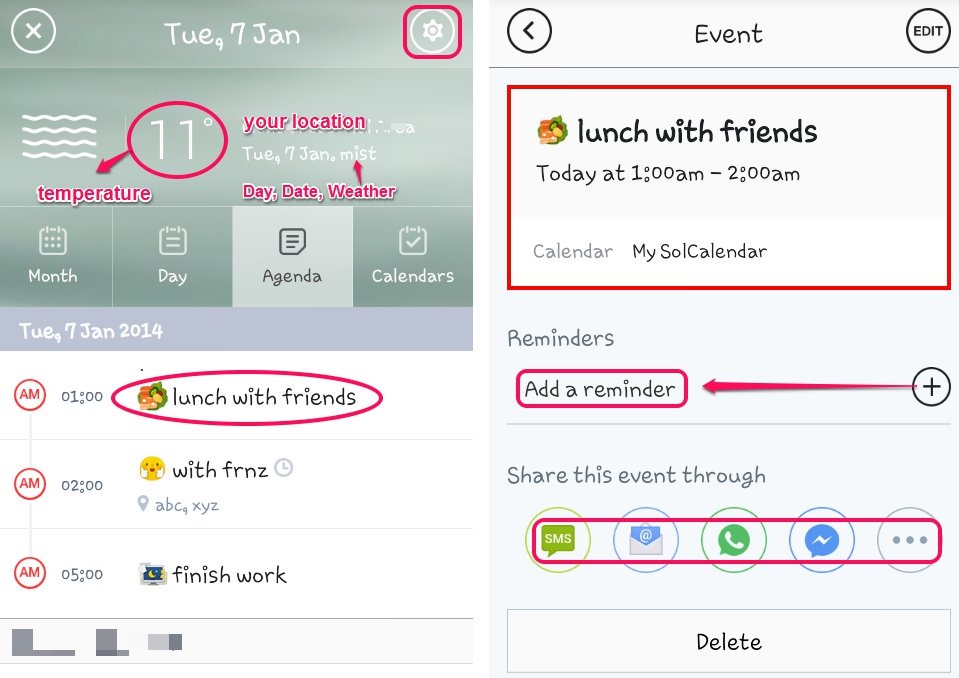Share this event via Messenger

pyautogui.click(x=822, y=540)
